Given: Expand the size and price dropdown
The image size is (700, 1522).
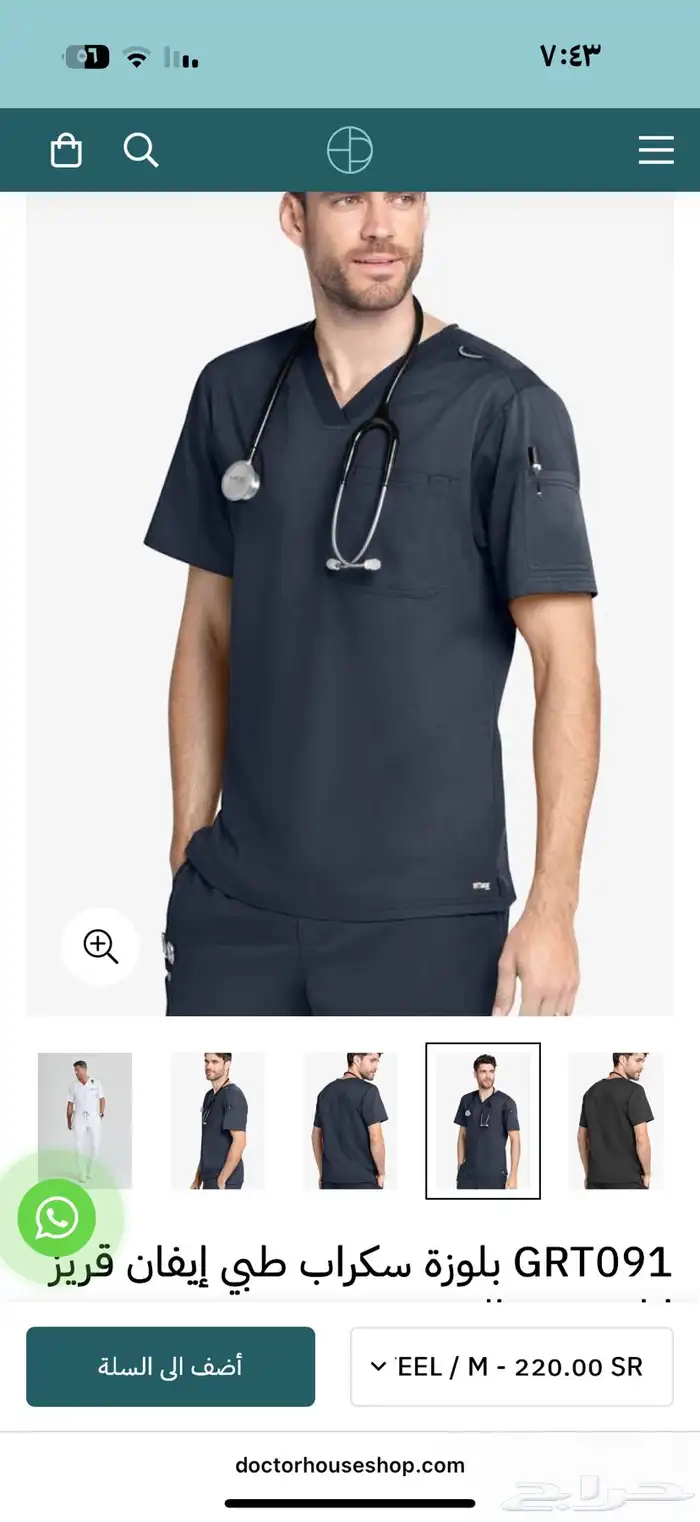Looking at the screenshot, I should click(511, 1366).
